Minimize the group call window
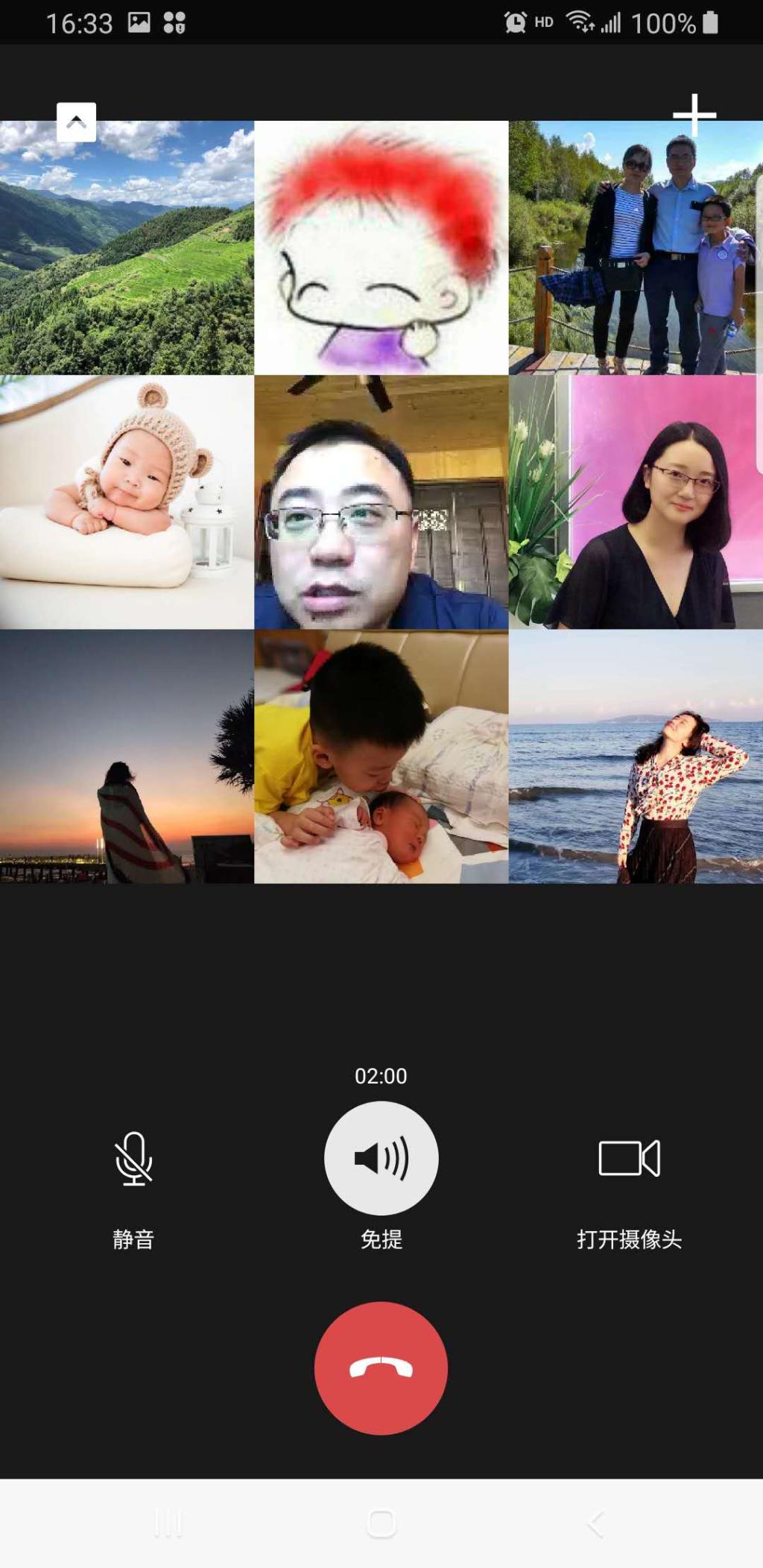Screen dimensions: 763x1568 point(76,122)
